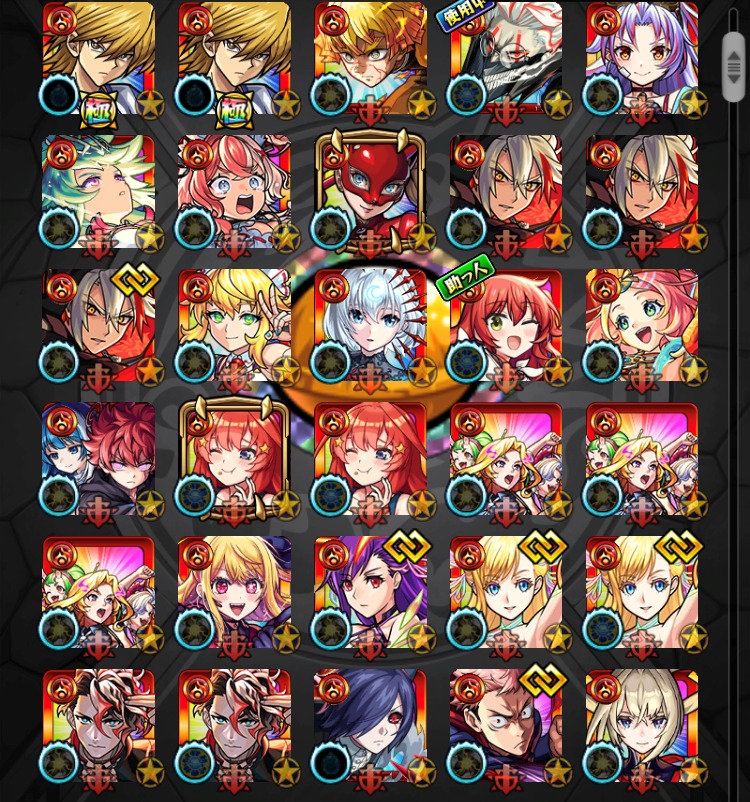Select the character tagged 使用中
The image size is (750, 802).
point(506,58)
